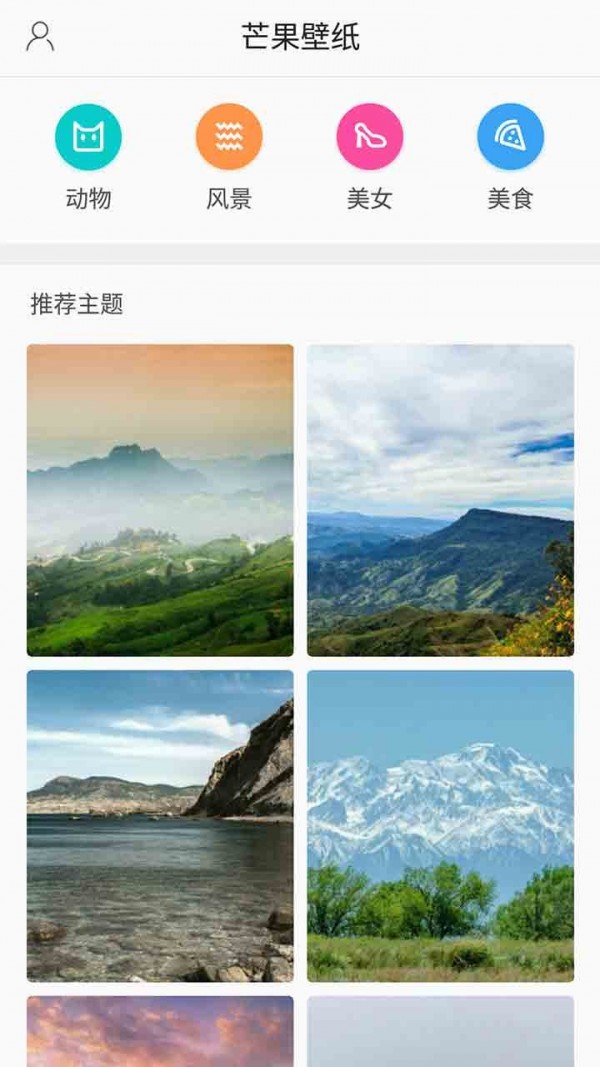Open the misty green hills wallpaper
The width and height of the screenshot is (600, 1067).
(x=160, y=500)
